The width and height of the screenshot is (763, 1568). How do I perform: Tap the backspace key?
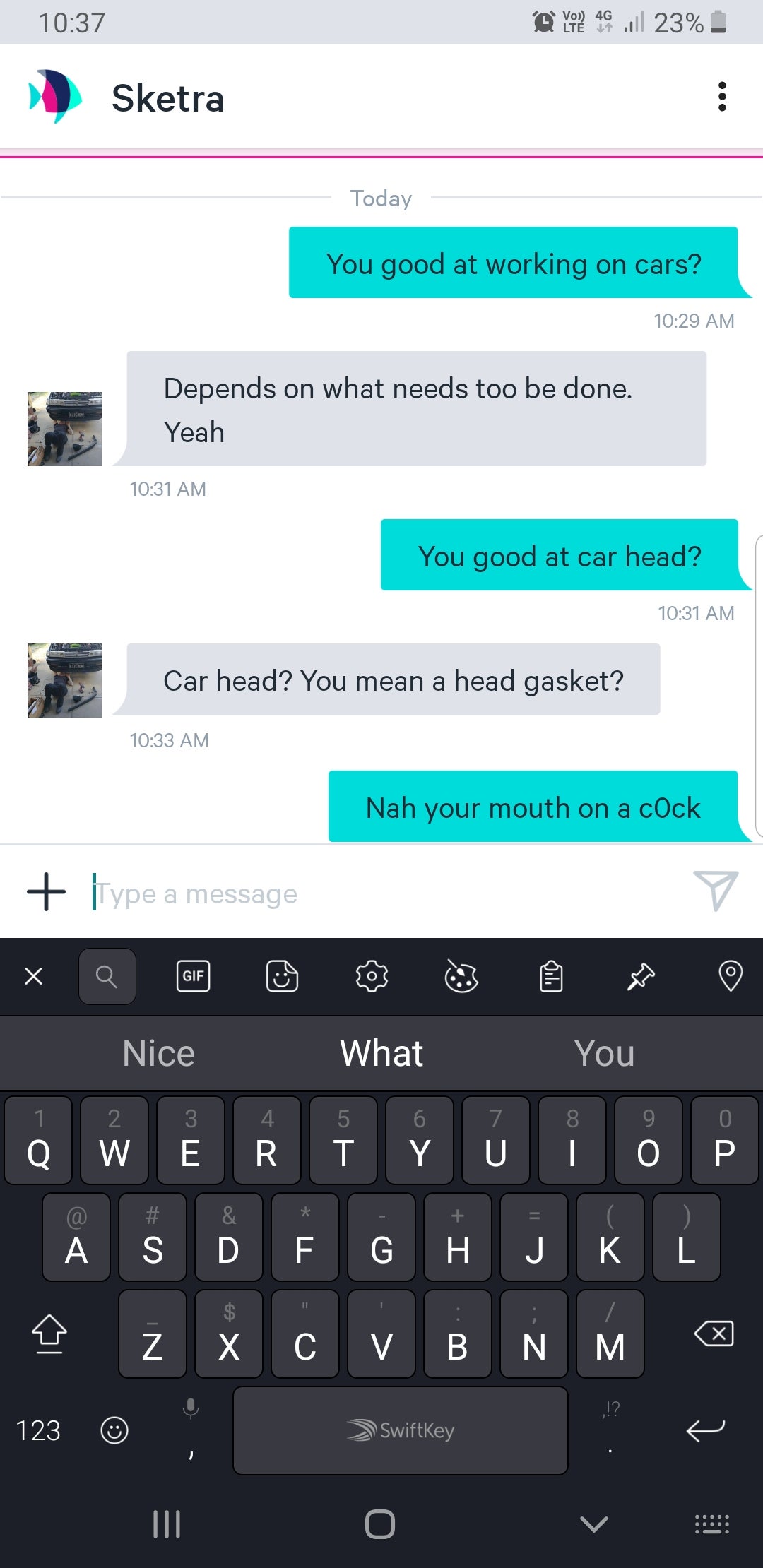coord(714,1334)
